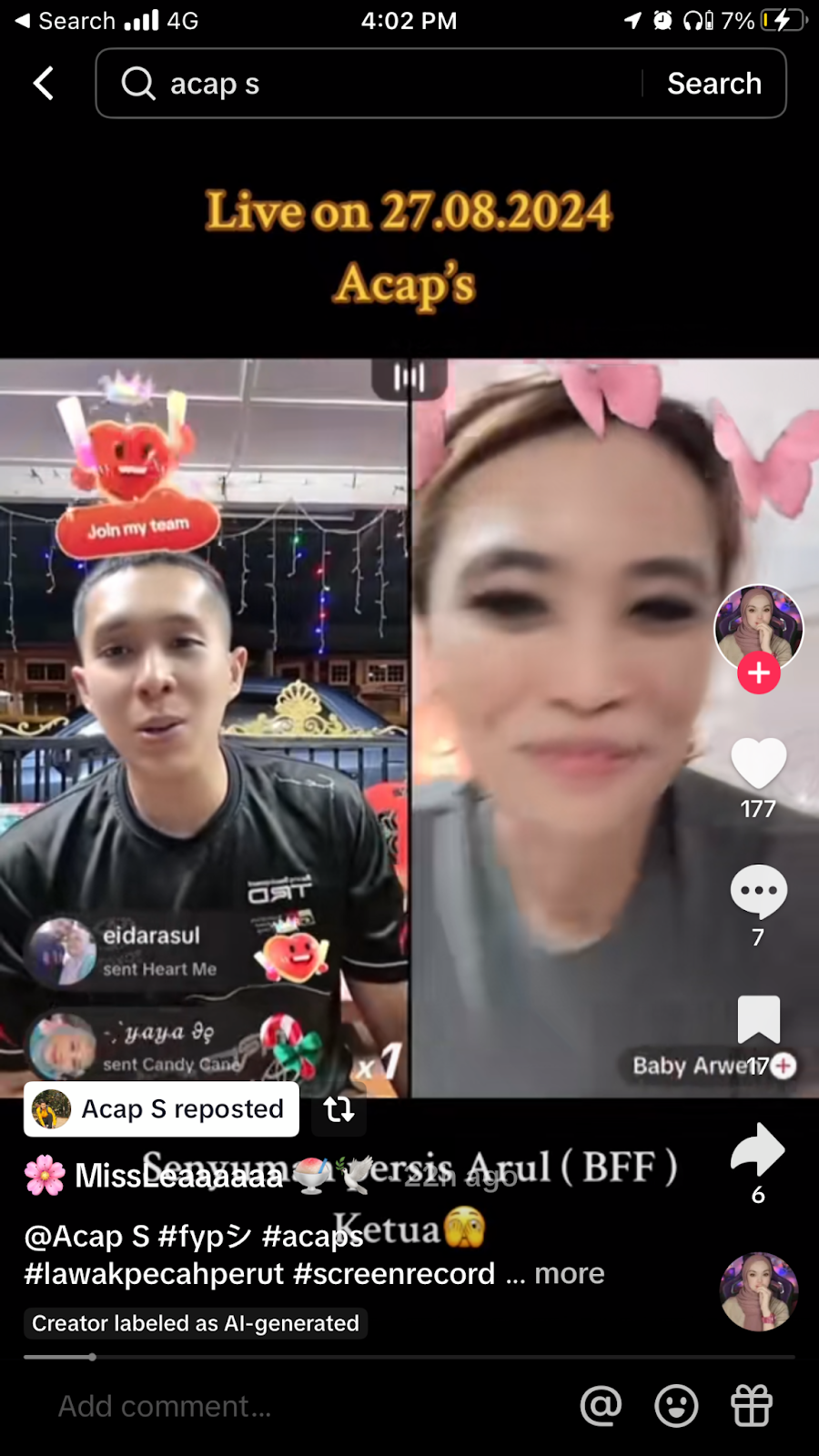Open the @Acap S mention in caption
The height and width of the screenshot is (1456, 819).
[86, 1236]
